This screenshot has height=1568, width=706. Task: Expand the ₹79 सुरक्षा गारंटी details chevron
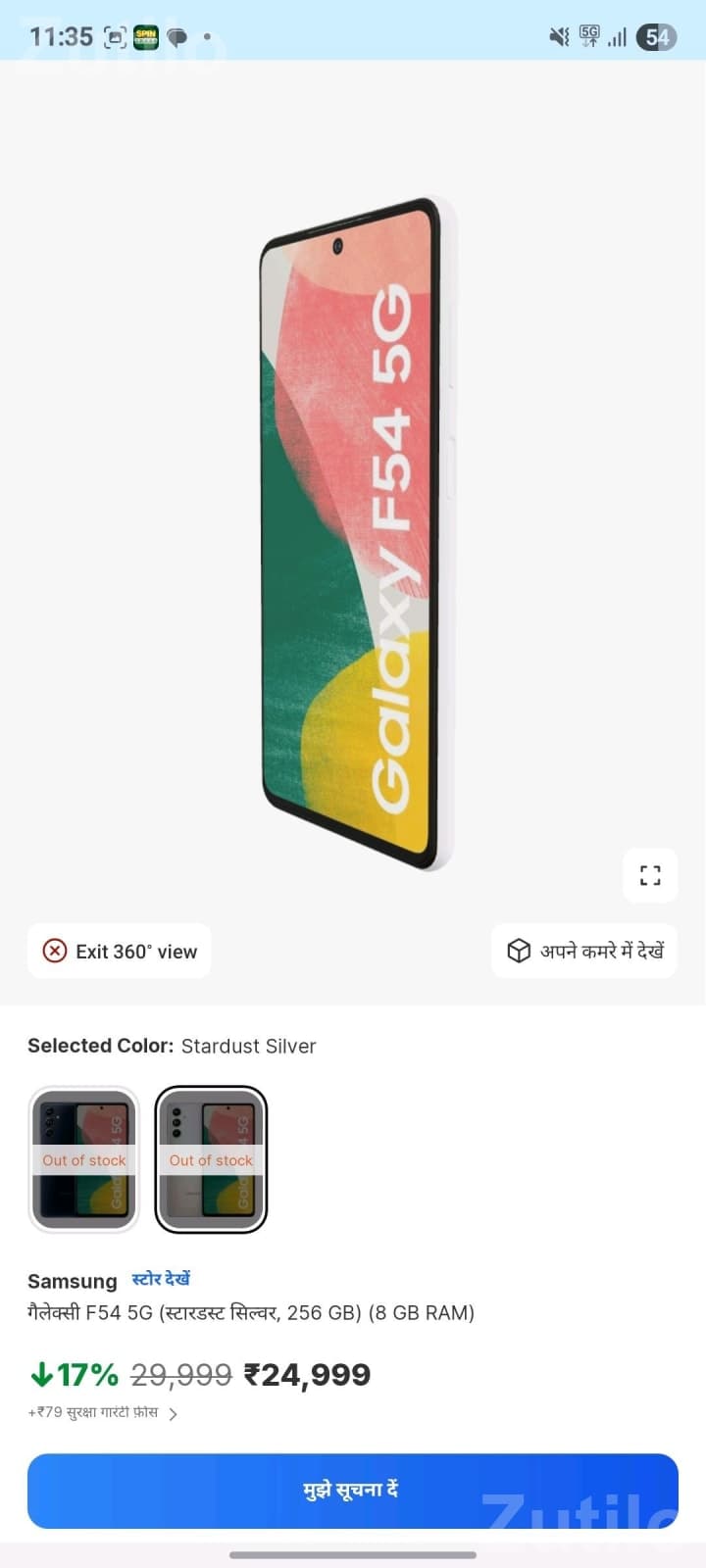coord(174,1413)
